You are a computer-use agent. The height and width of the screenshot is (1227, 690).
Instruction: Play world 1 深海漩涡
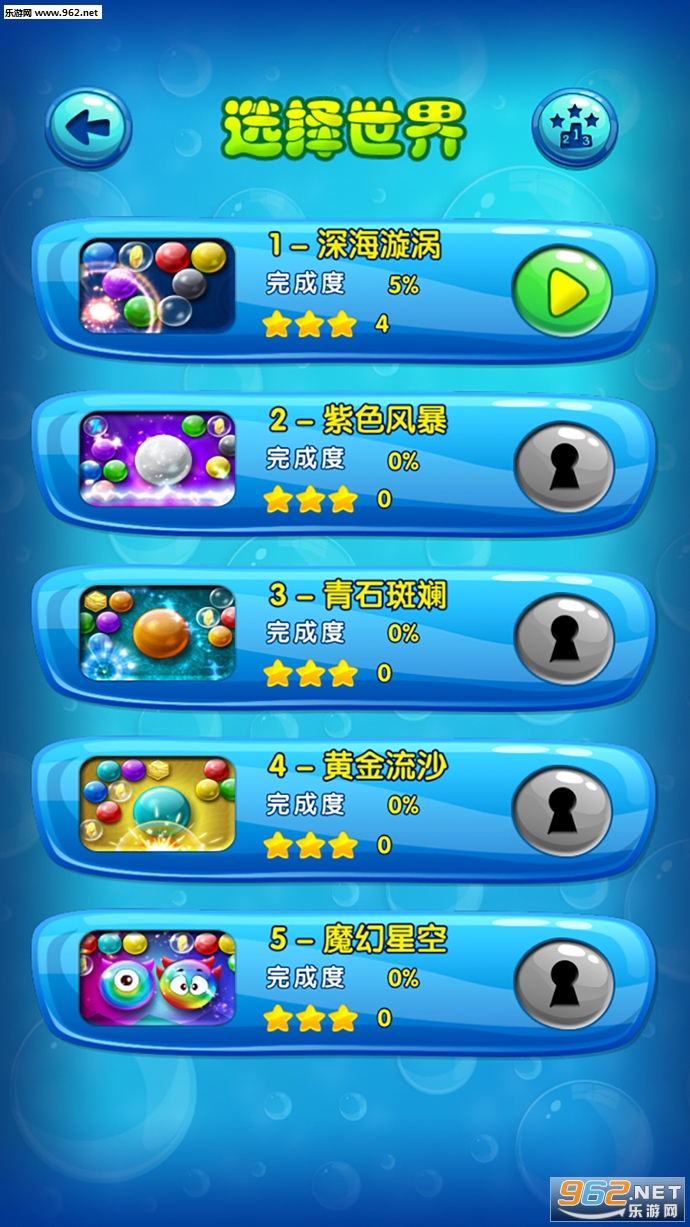[562, 292]
